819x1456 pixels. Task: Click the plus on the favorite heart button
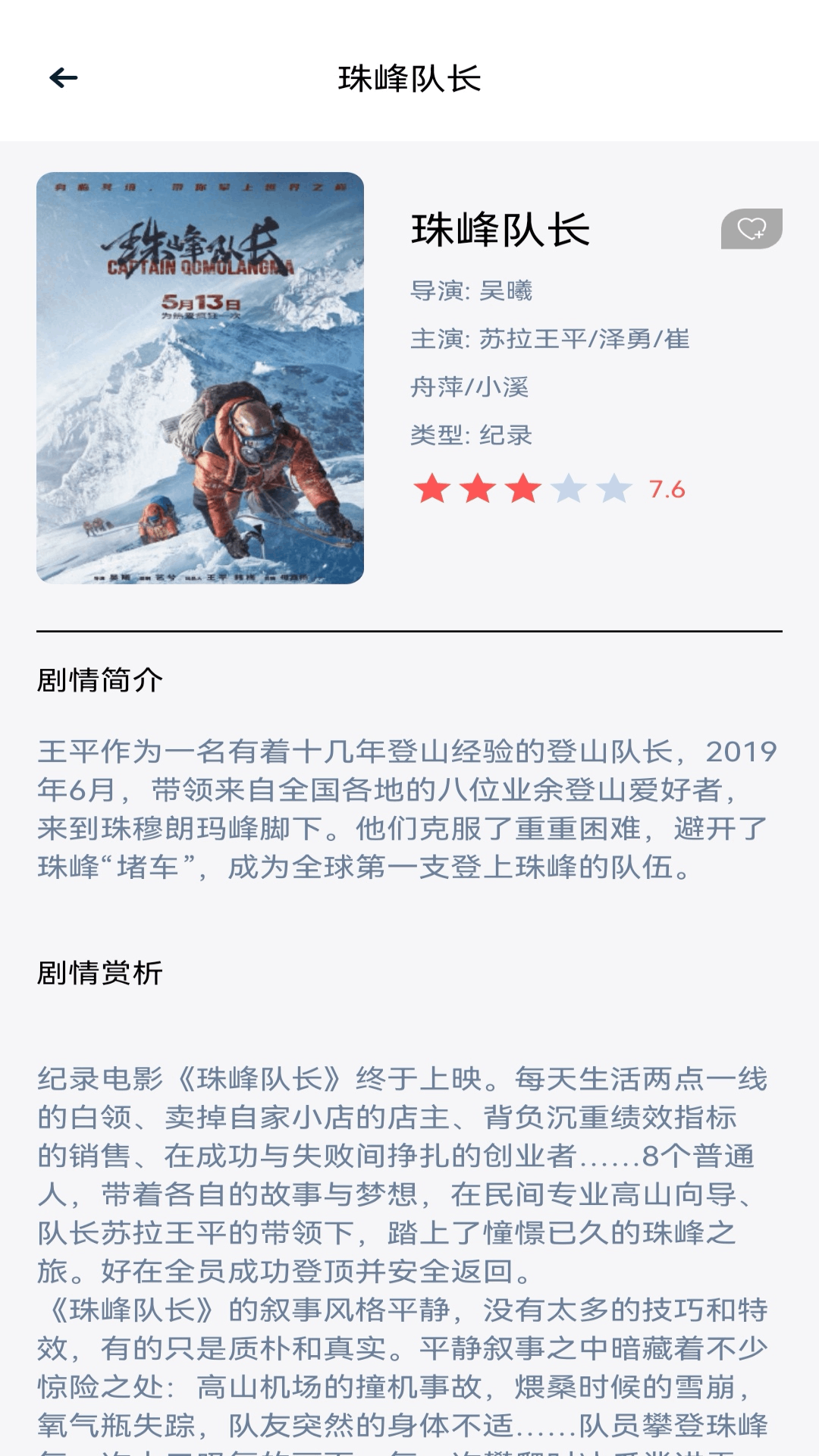click(759, 236)
